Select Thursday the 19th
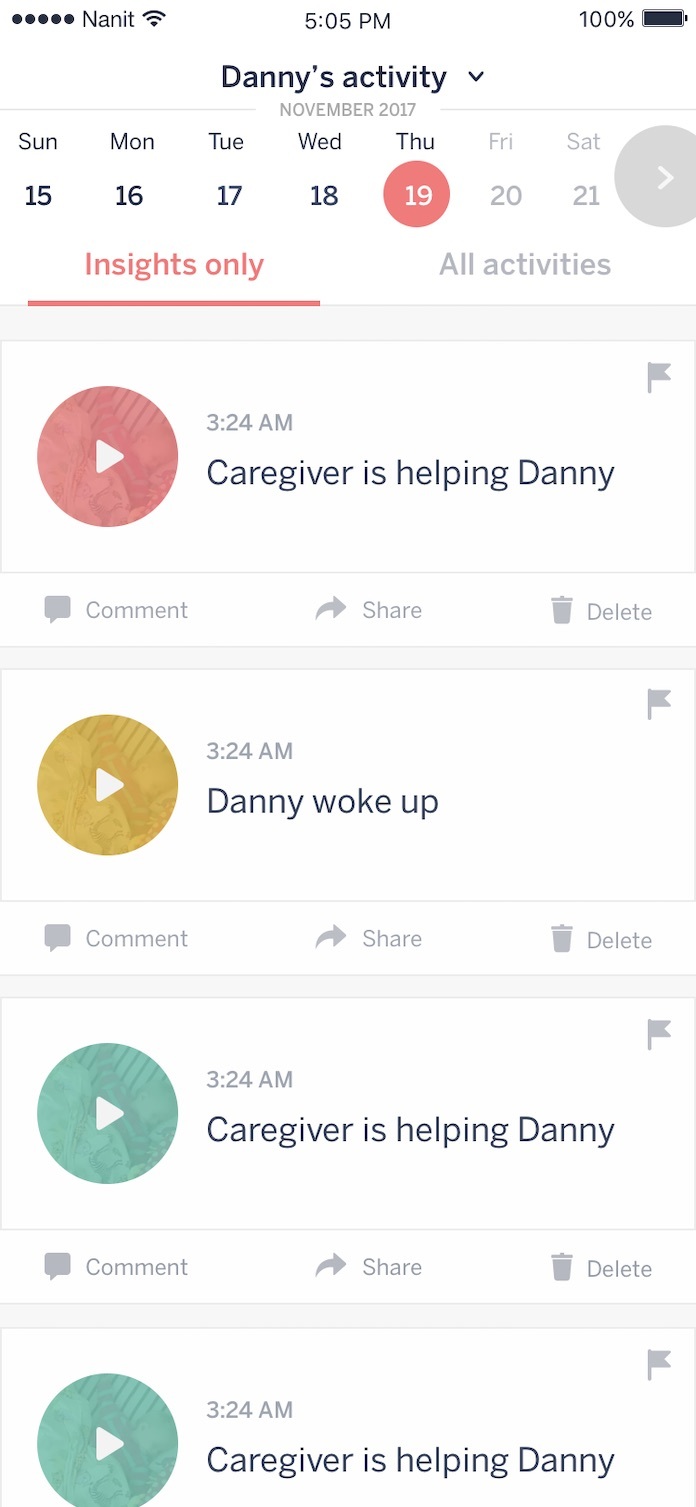Viewport: 696px width, 1507px height. pyautogui.click(x=417, y=194)
